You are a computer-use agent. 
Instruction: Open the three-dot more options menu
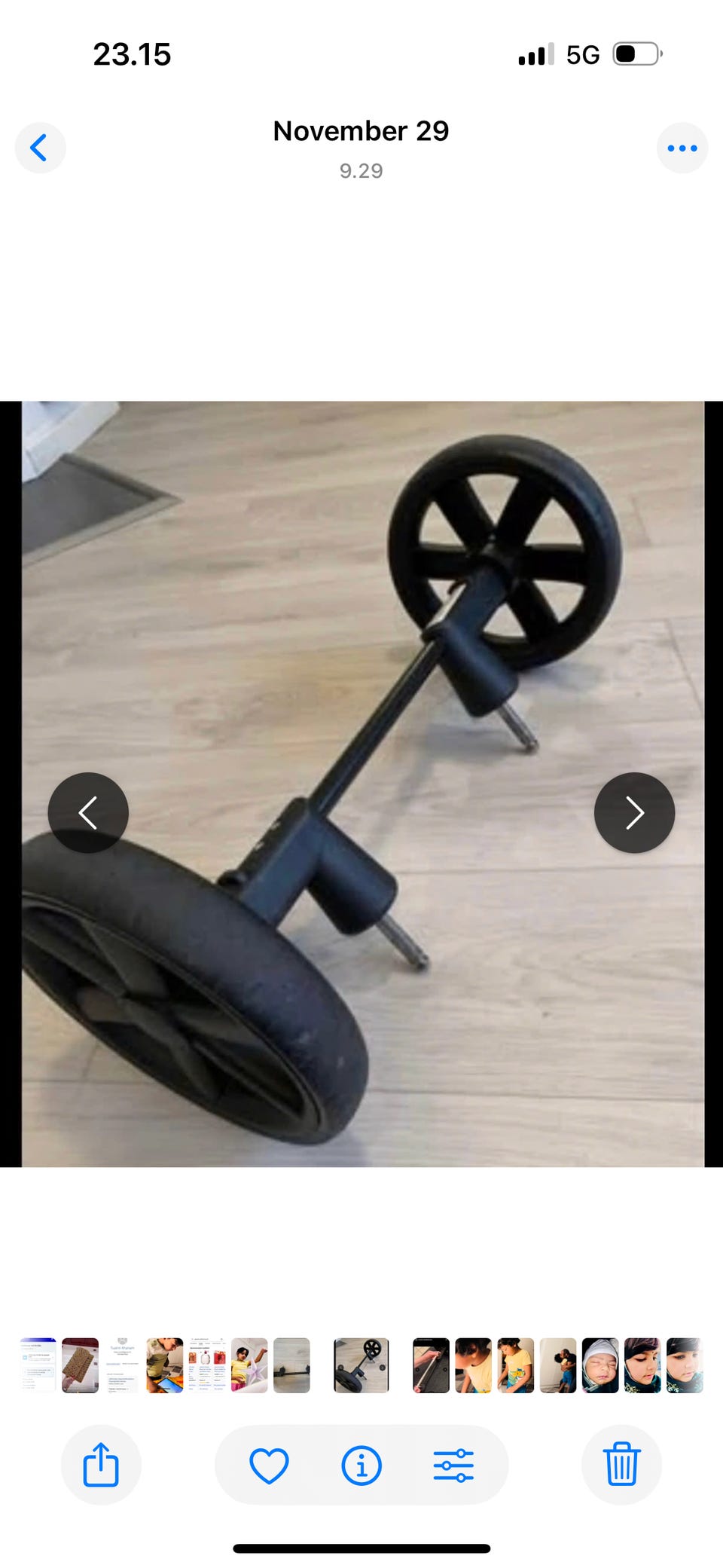click(682, 148)
